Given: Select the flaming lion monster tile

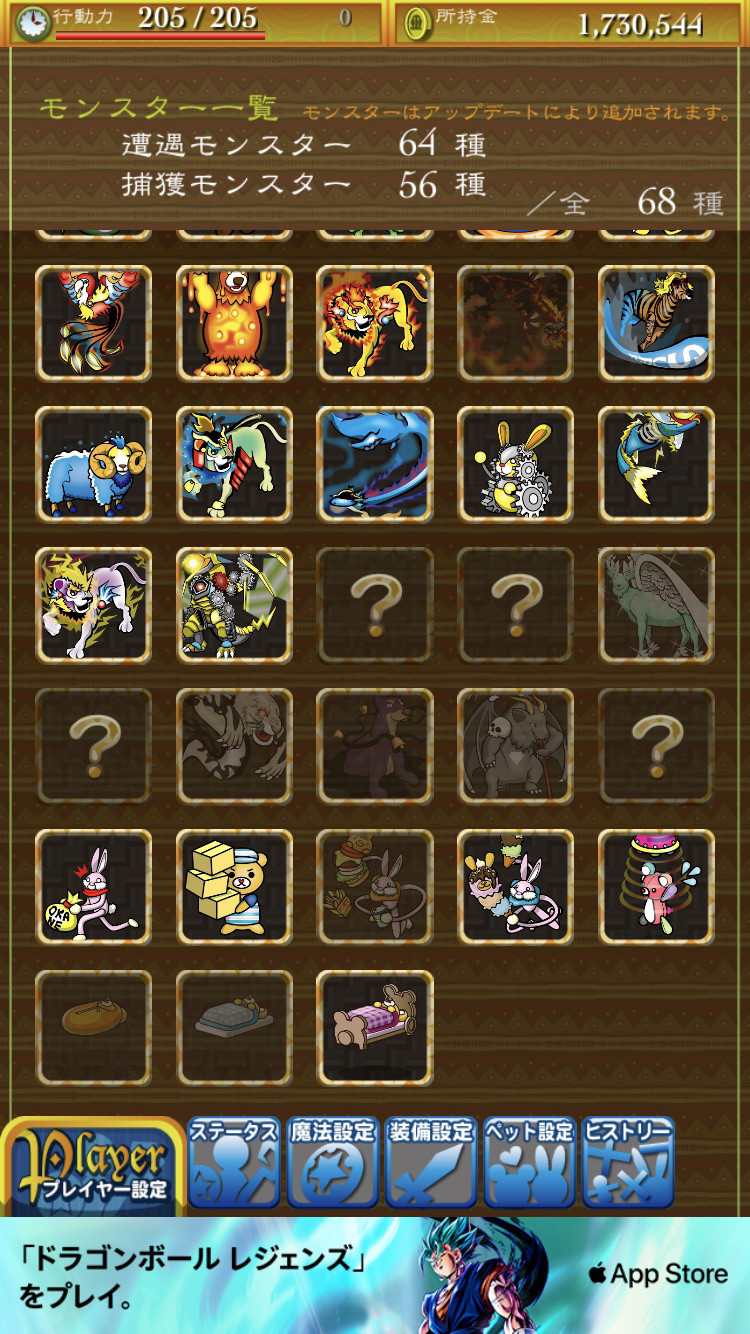Looking at the screenshot, I should tap(375, 323).
